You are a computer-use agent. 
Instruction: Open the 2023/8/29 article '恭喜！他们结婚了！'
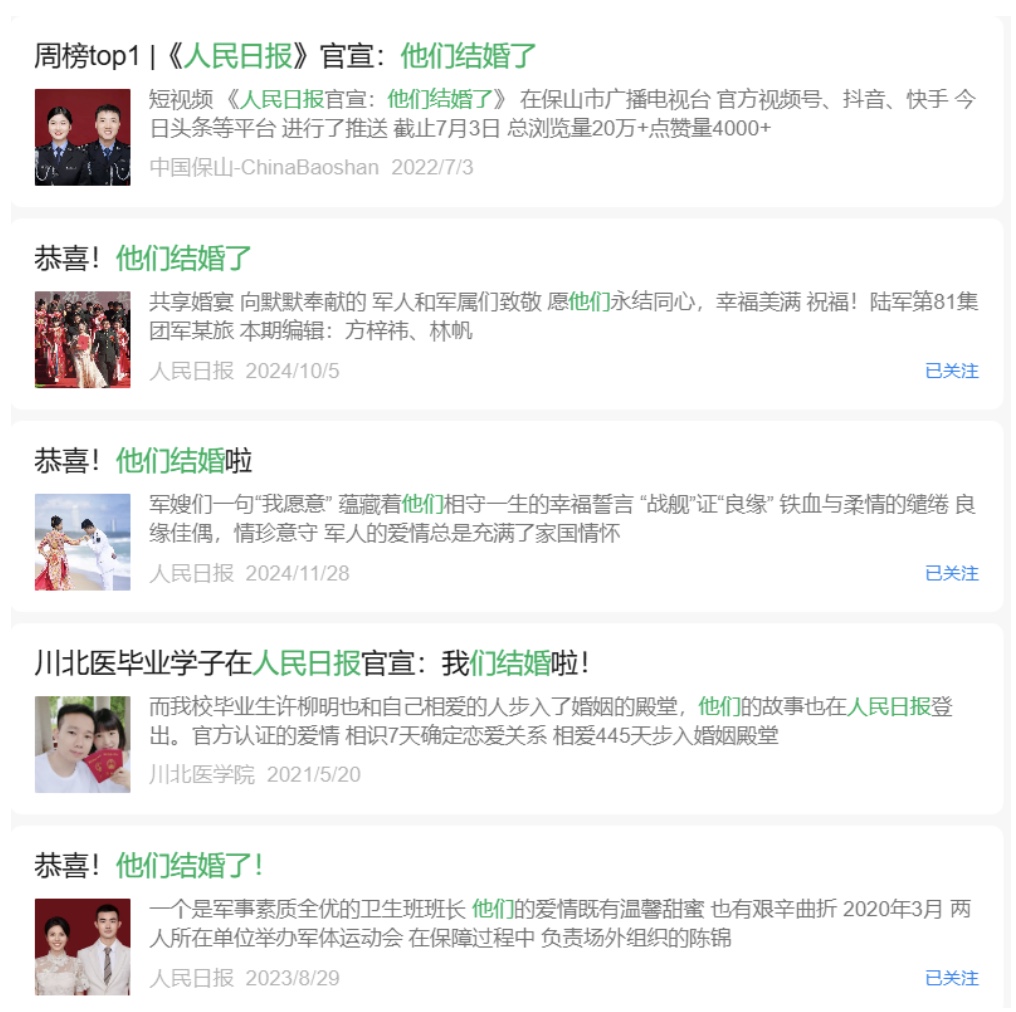(148, 865)
